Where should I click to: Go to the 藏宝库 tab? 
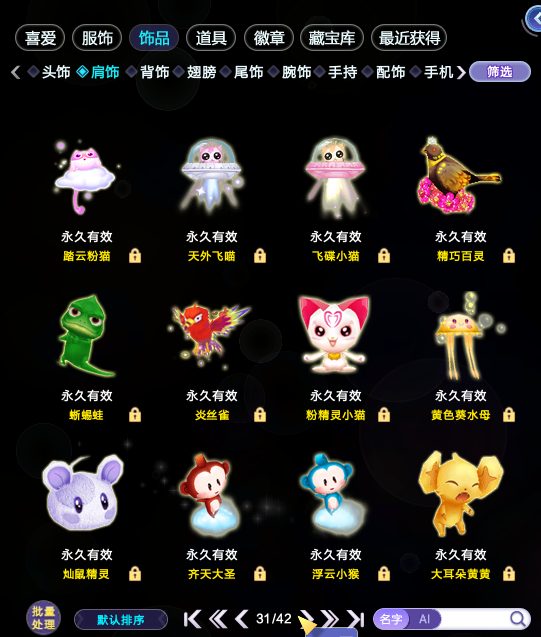click(x=331, y=38)
